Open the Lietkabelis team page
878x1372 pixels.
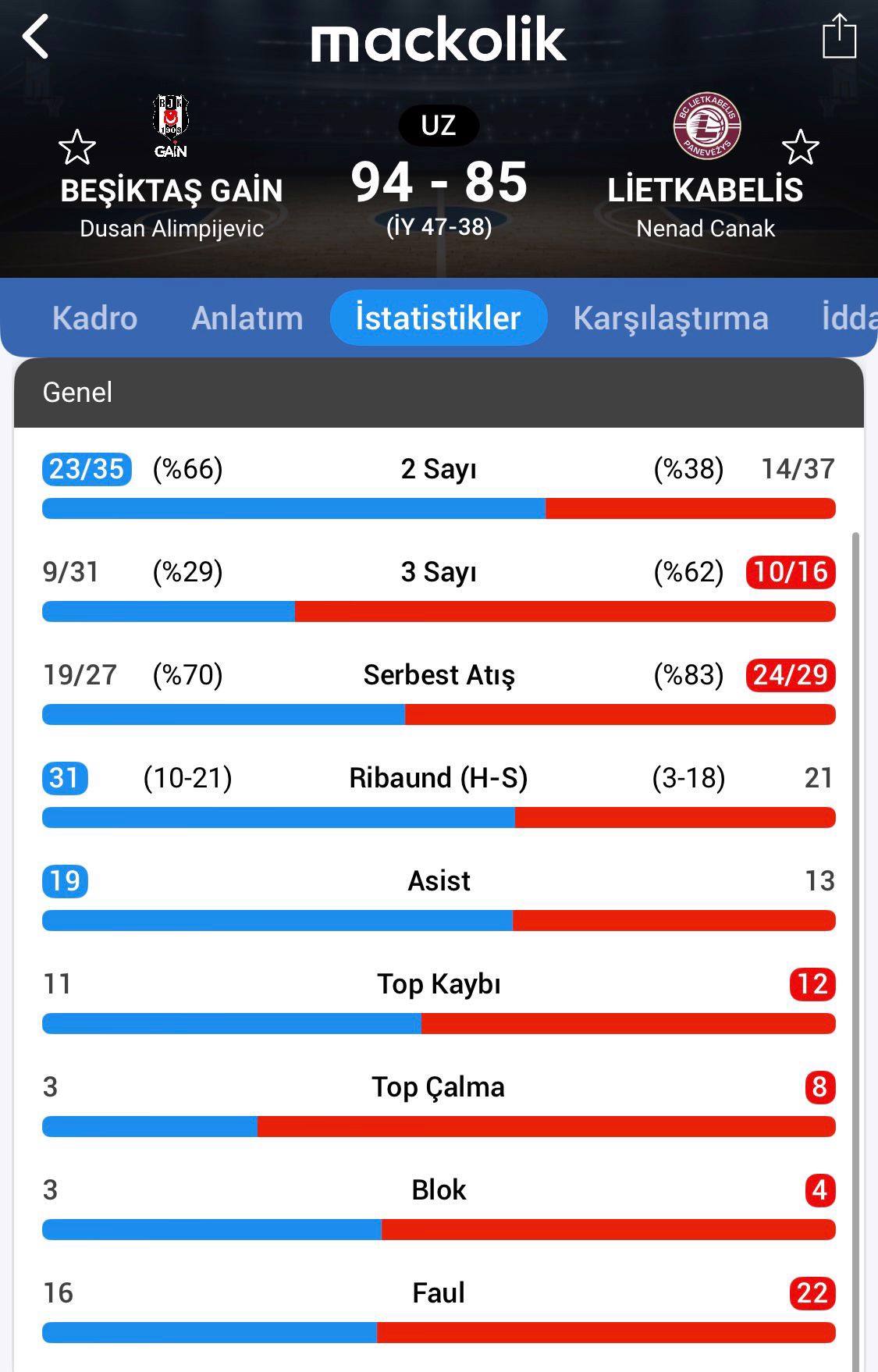click(706, 126)
